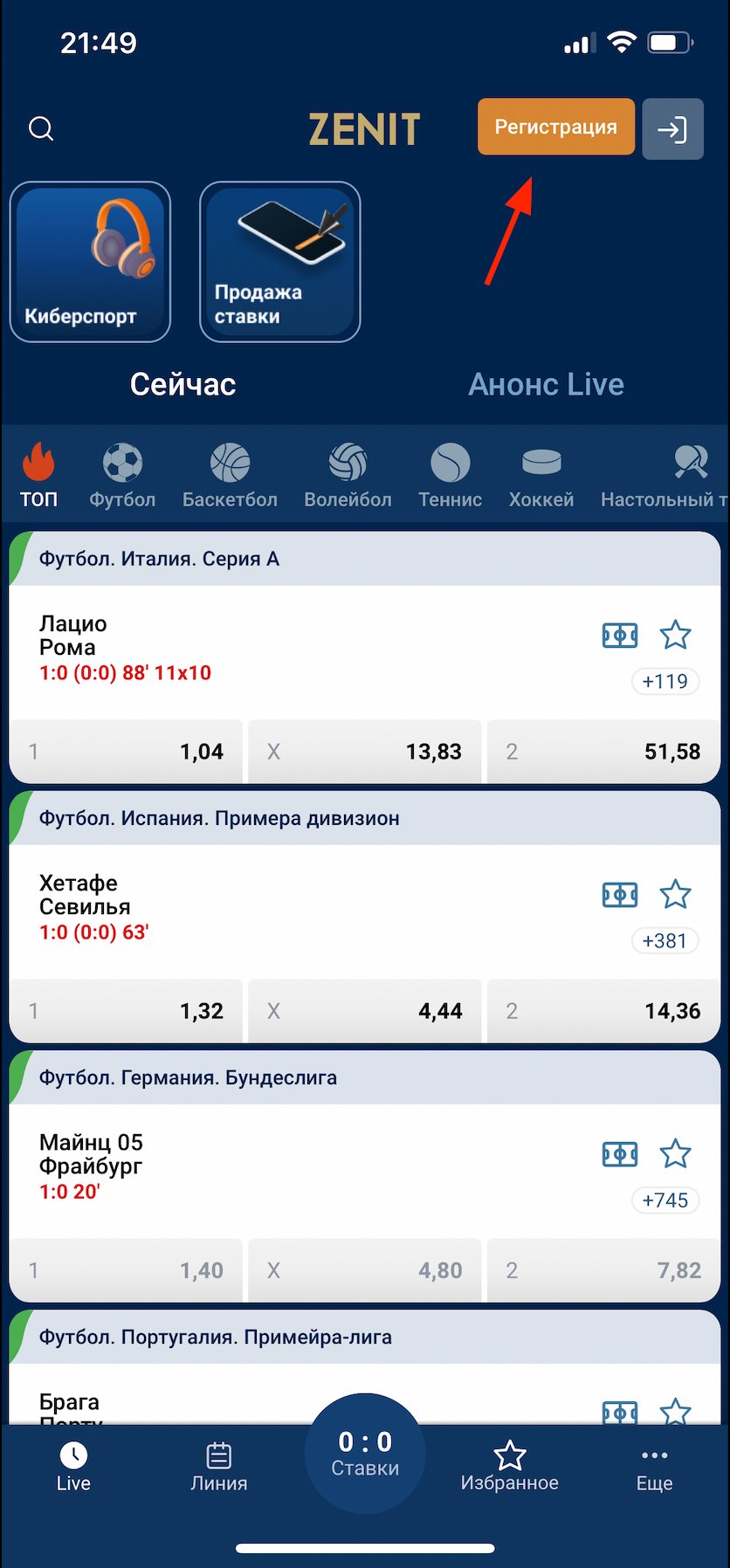This screenshot has height=1568, width=730.
Task: Open +381 more markets for Хетафе–Севилья
Action: coord(665,940)
